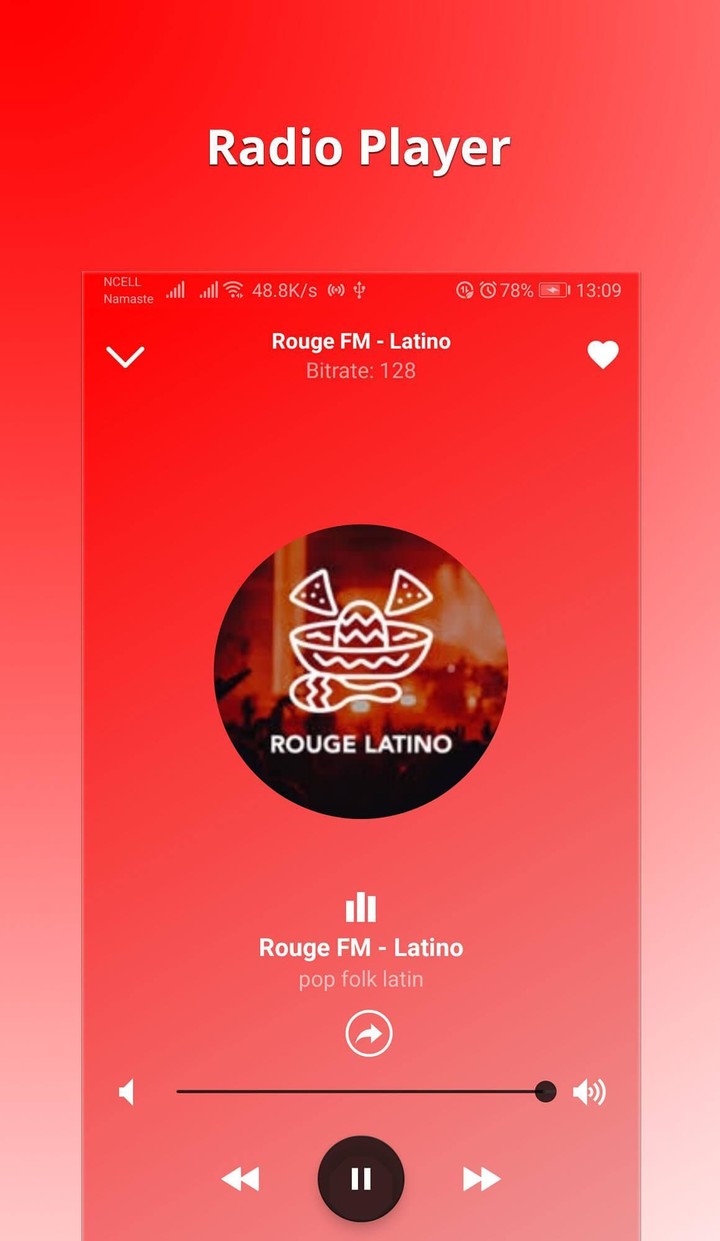720x1241 pixels.
Task: Tap the equalizer bars icon above the station title
Action: click(x=361, y=907)
